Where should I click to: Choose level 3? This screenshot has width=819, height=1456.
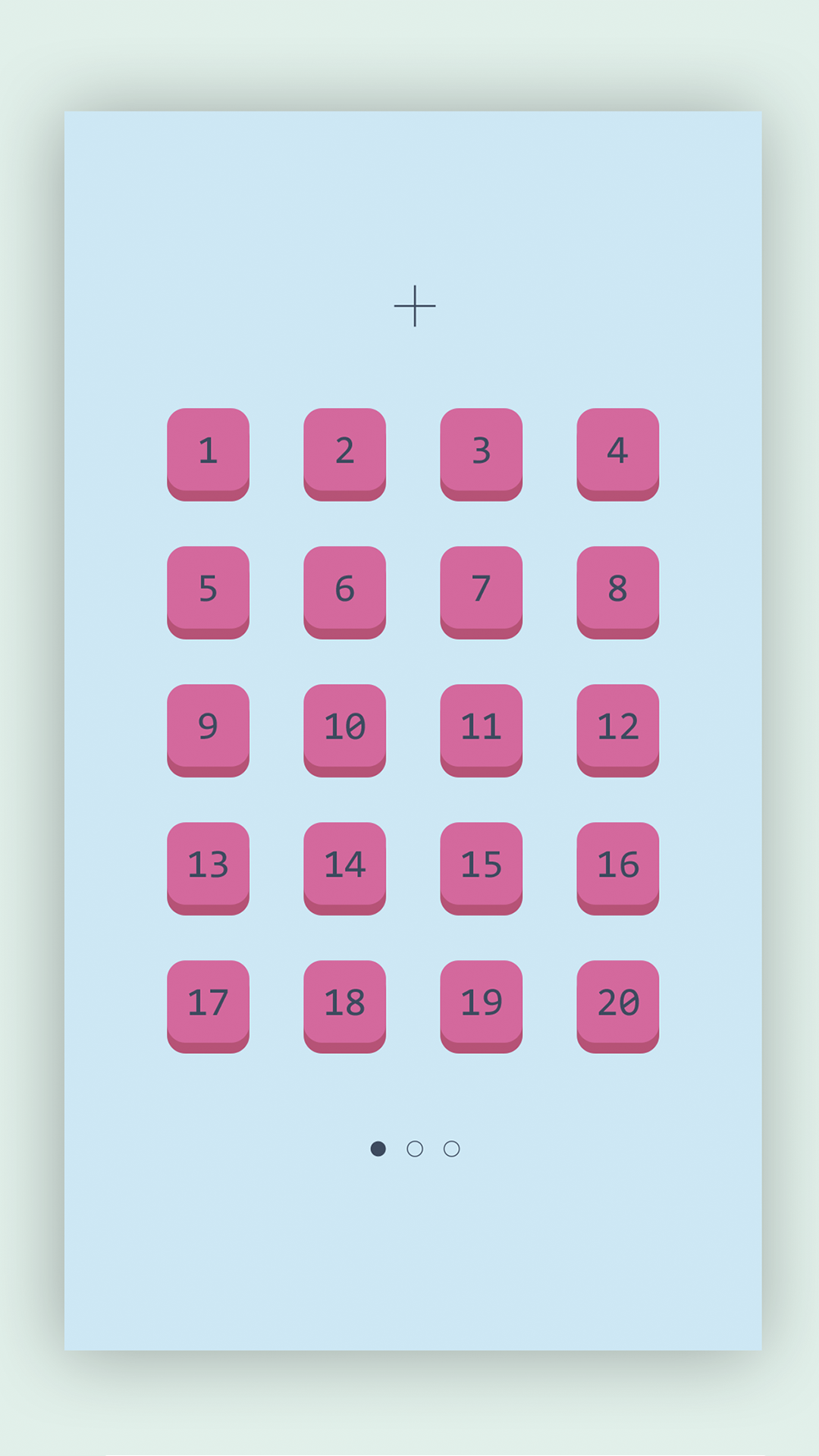coord(481,454)
